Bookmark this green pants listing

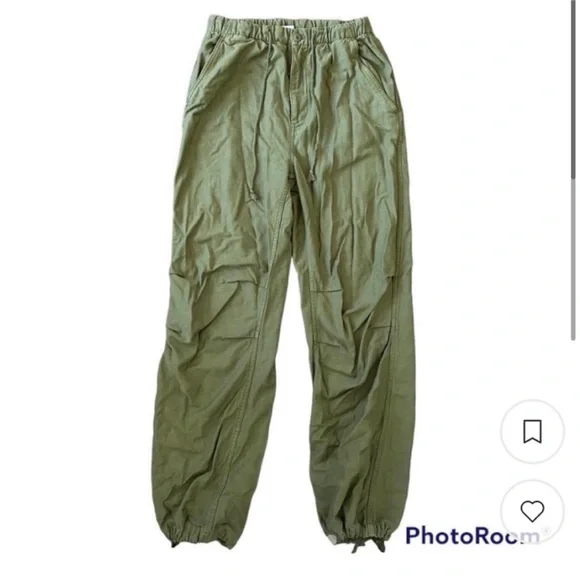(532, 431)
